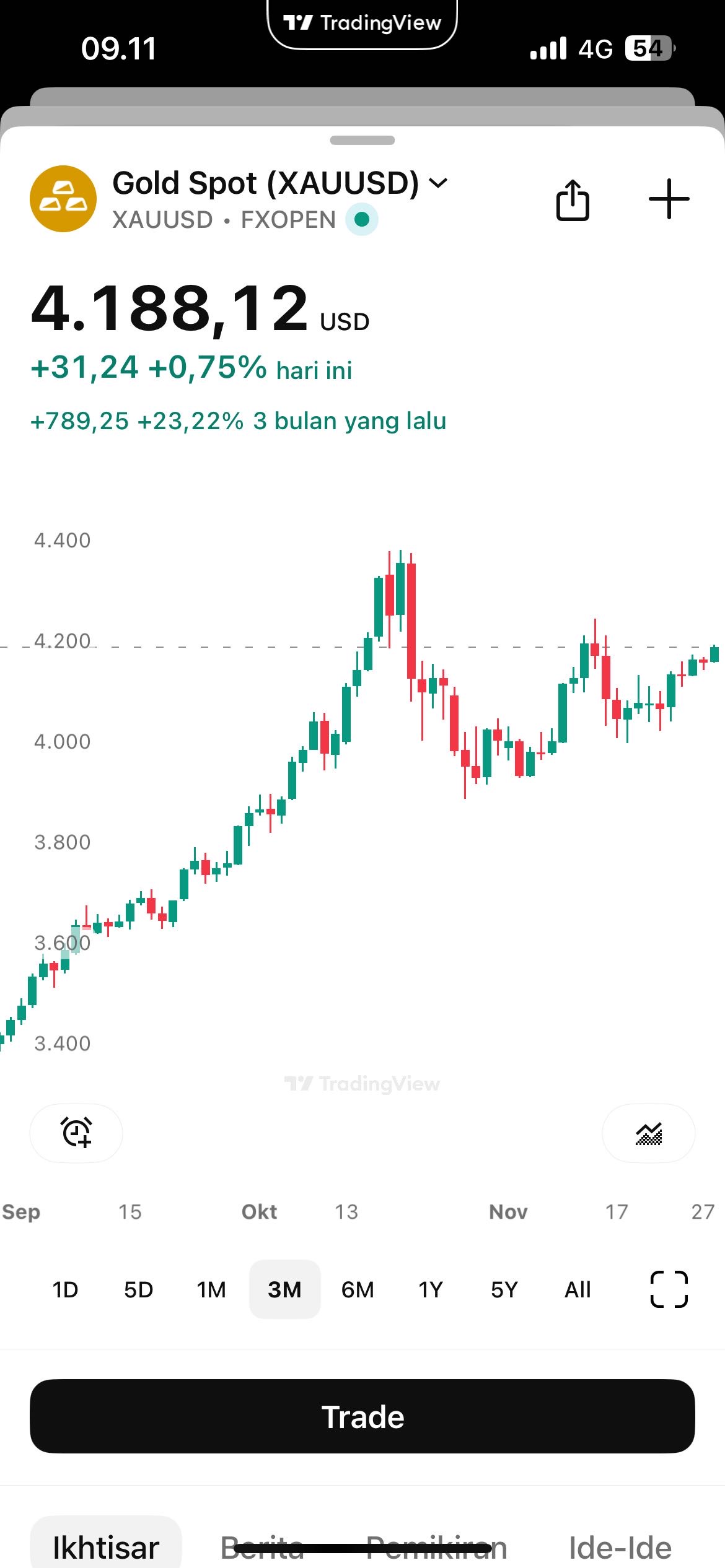Add XAUUSD to watchlist with plus icon
The height and width of the screenshot is (1568, 725).
click(669, 199)
